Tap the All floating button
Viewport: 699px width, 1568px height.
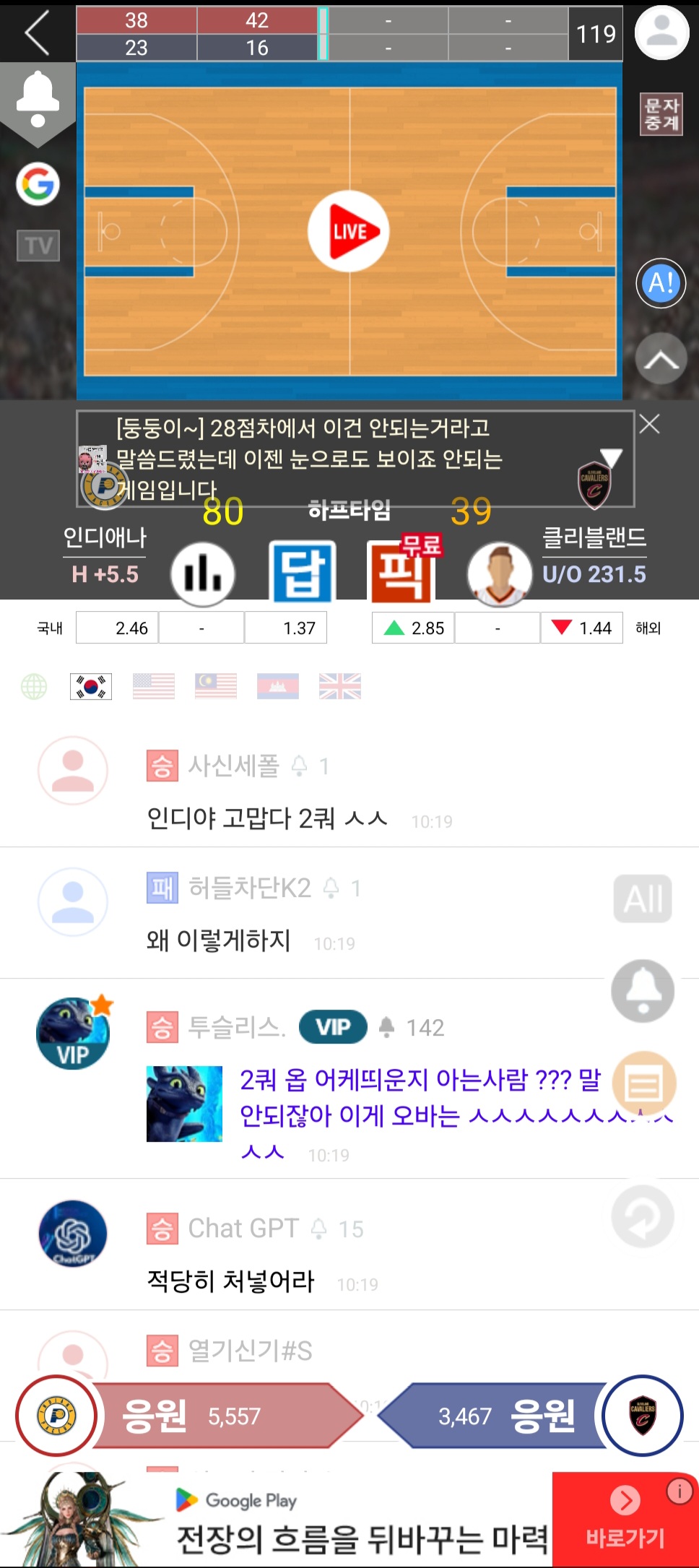click(x=643, y=899)
